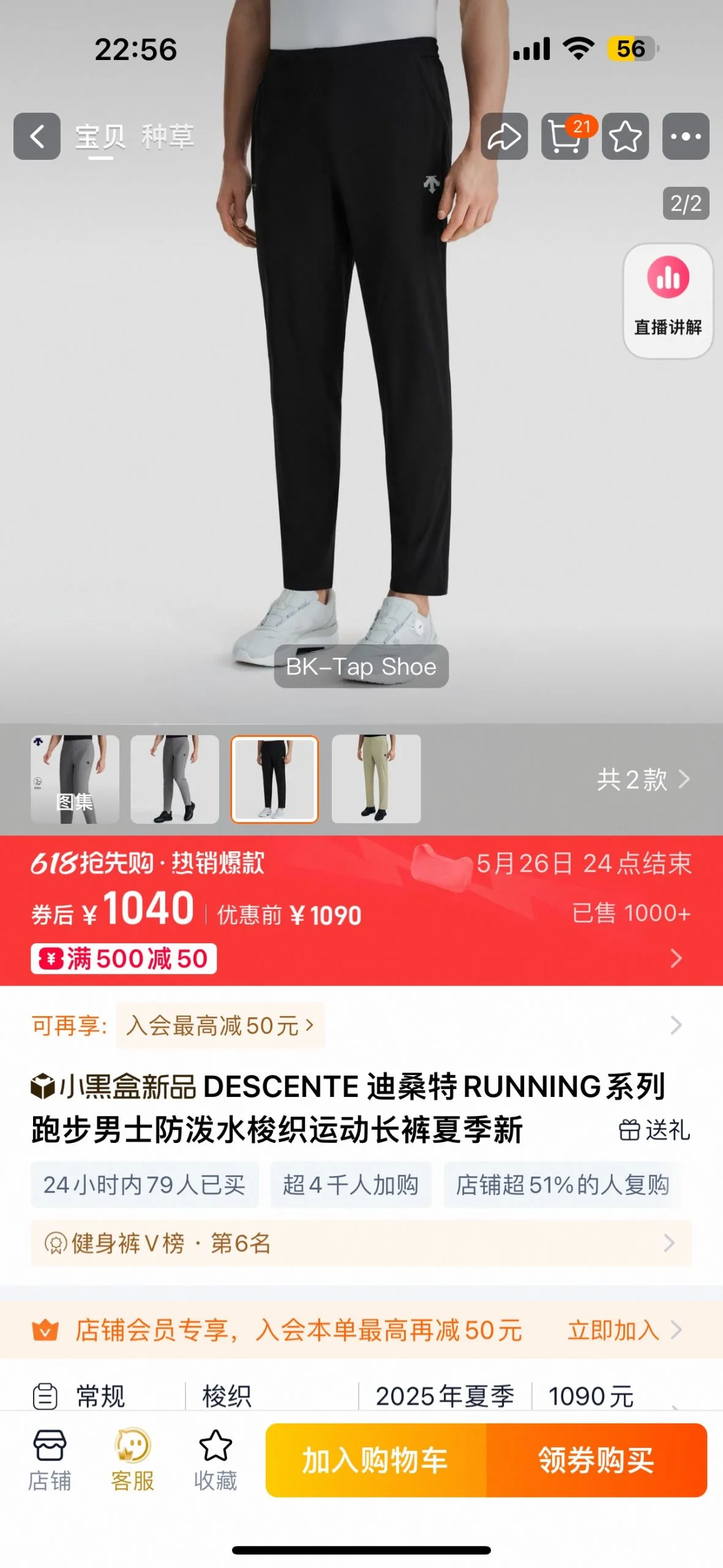Viewport: 723px width, 1568px height.
Task: Select the 图集 gallery thumbnail
Action: pos(75,779)
